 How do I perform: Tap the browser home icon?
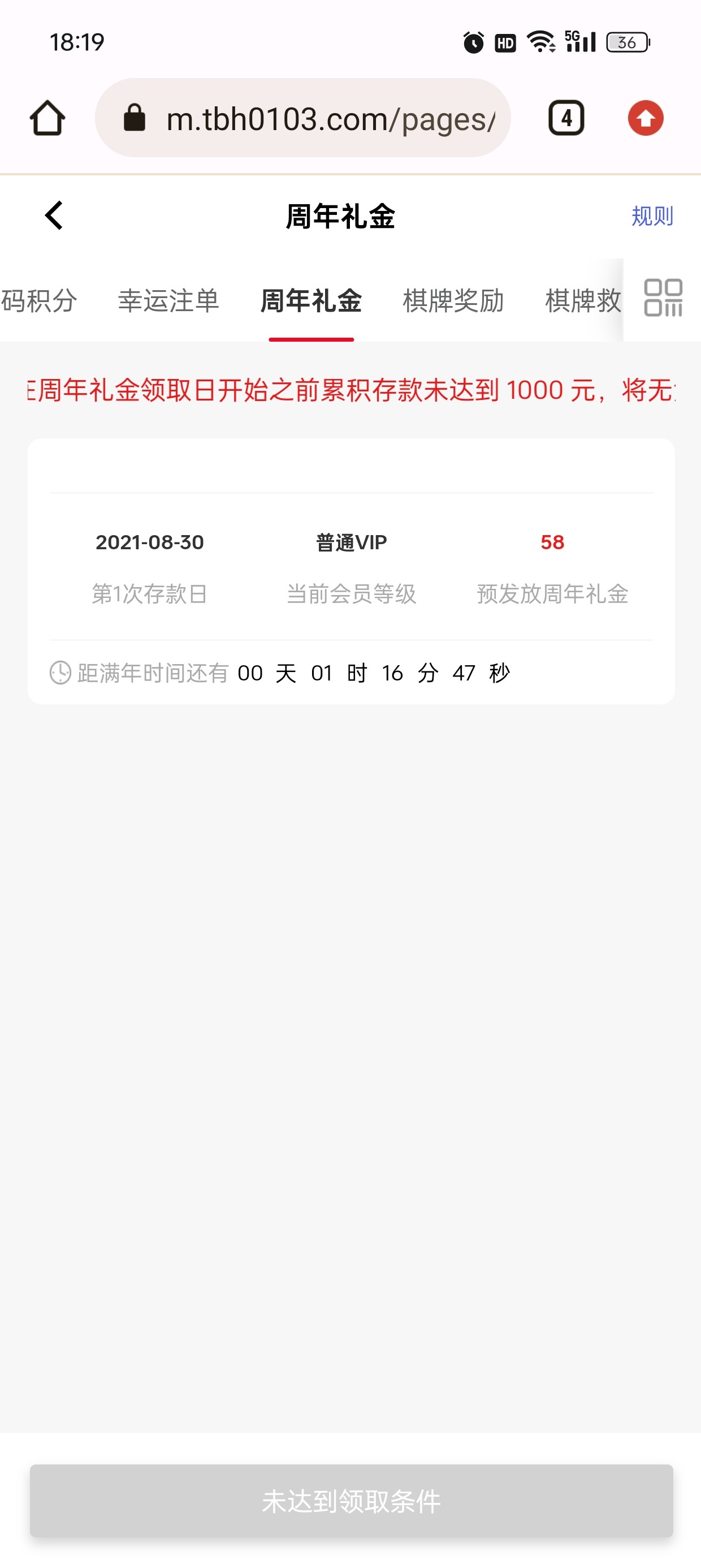pos(47,118)
